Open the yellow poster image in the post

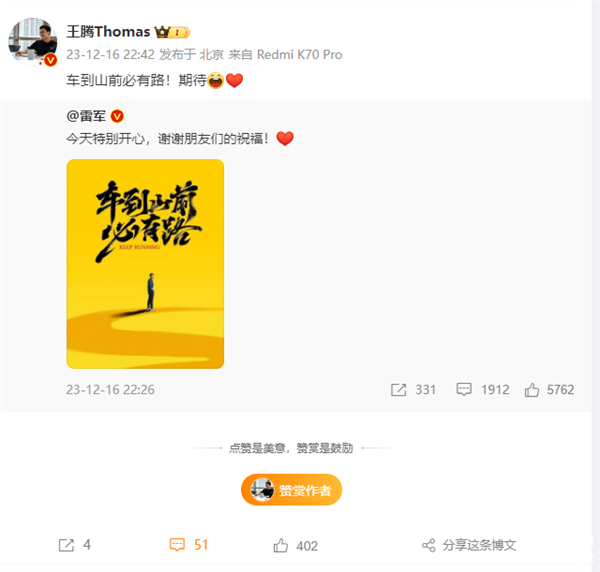point(144,263)
